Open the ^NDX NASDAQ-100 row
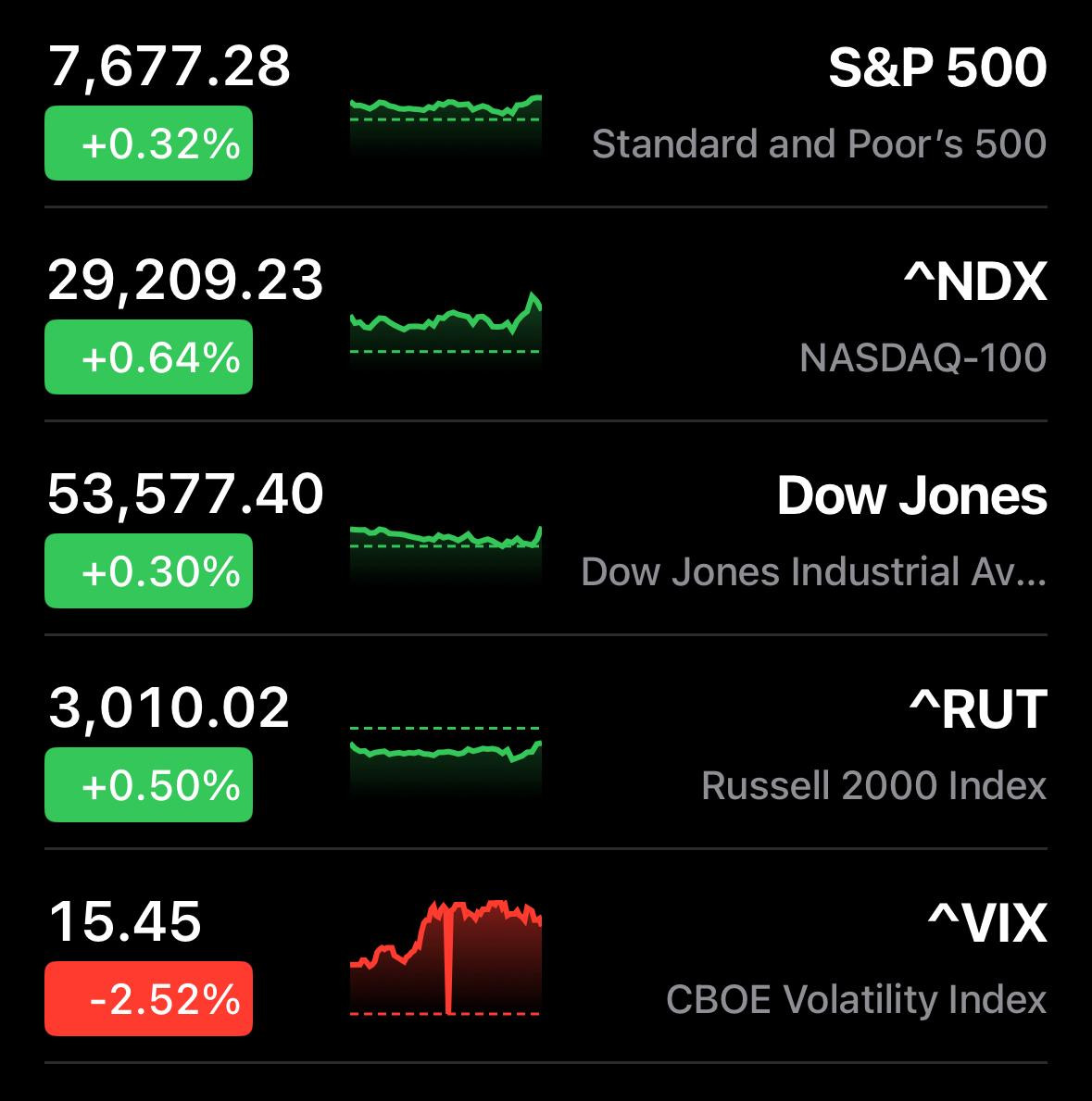1092x1101 pixels. pos(546,315)
